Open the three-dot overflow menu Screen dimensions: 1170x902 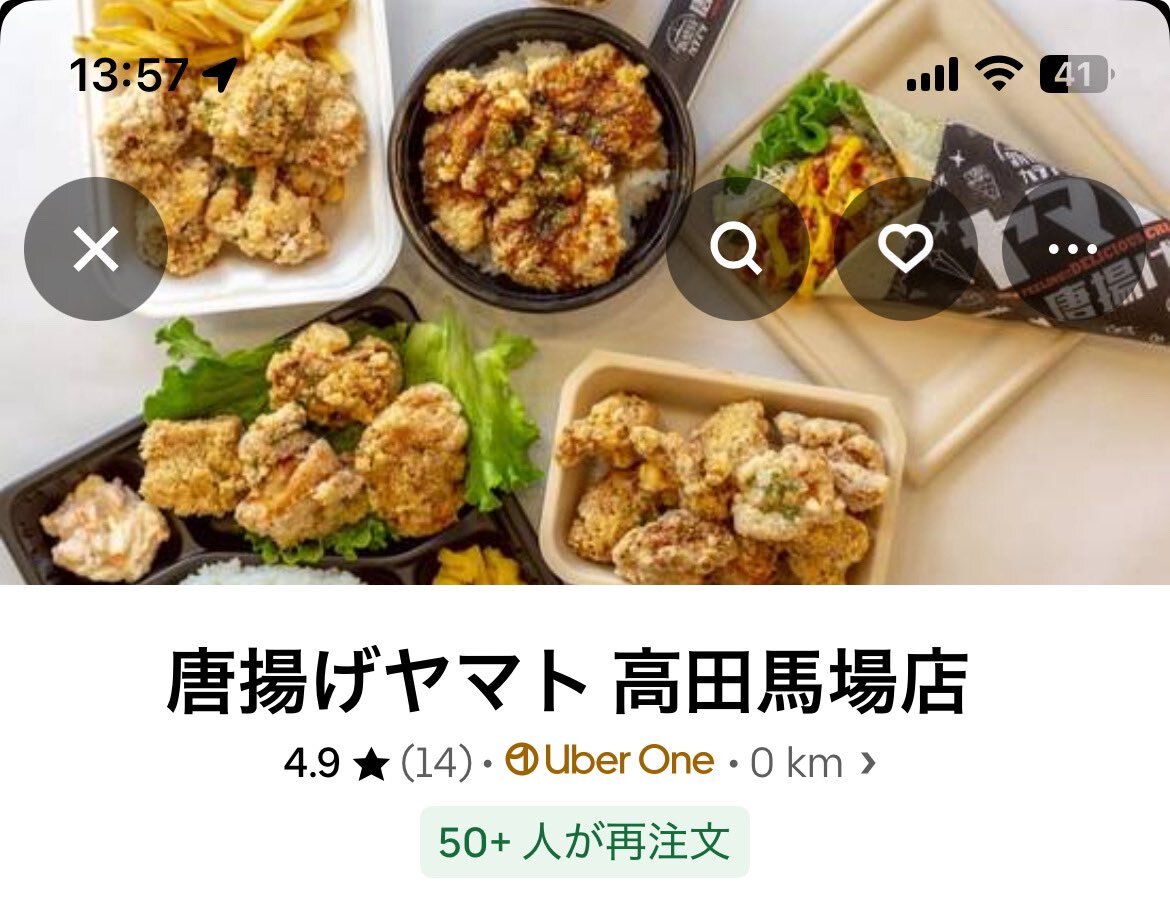click(x=1073, y=248)
